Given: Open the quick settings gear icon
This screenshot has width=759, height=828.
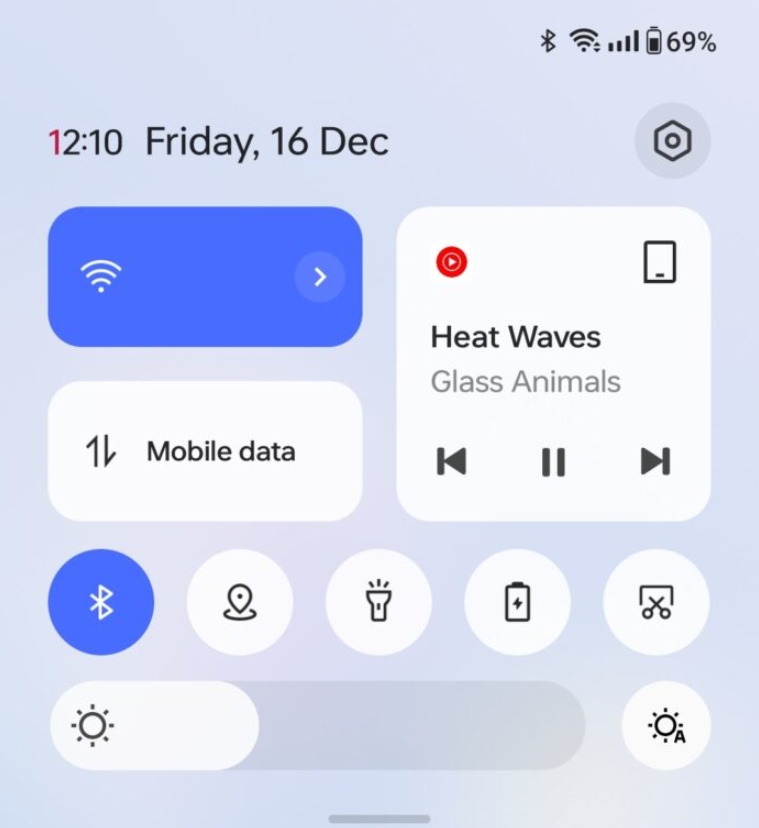Looking at the screenshot, I should (x=672, y=141).
